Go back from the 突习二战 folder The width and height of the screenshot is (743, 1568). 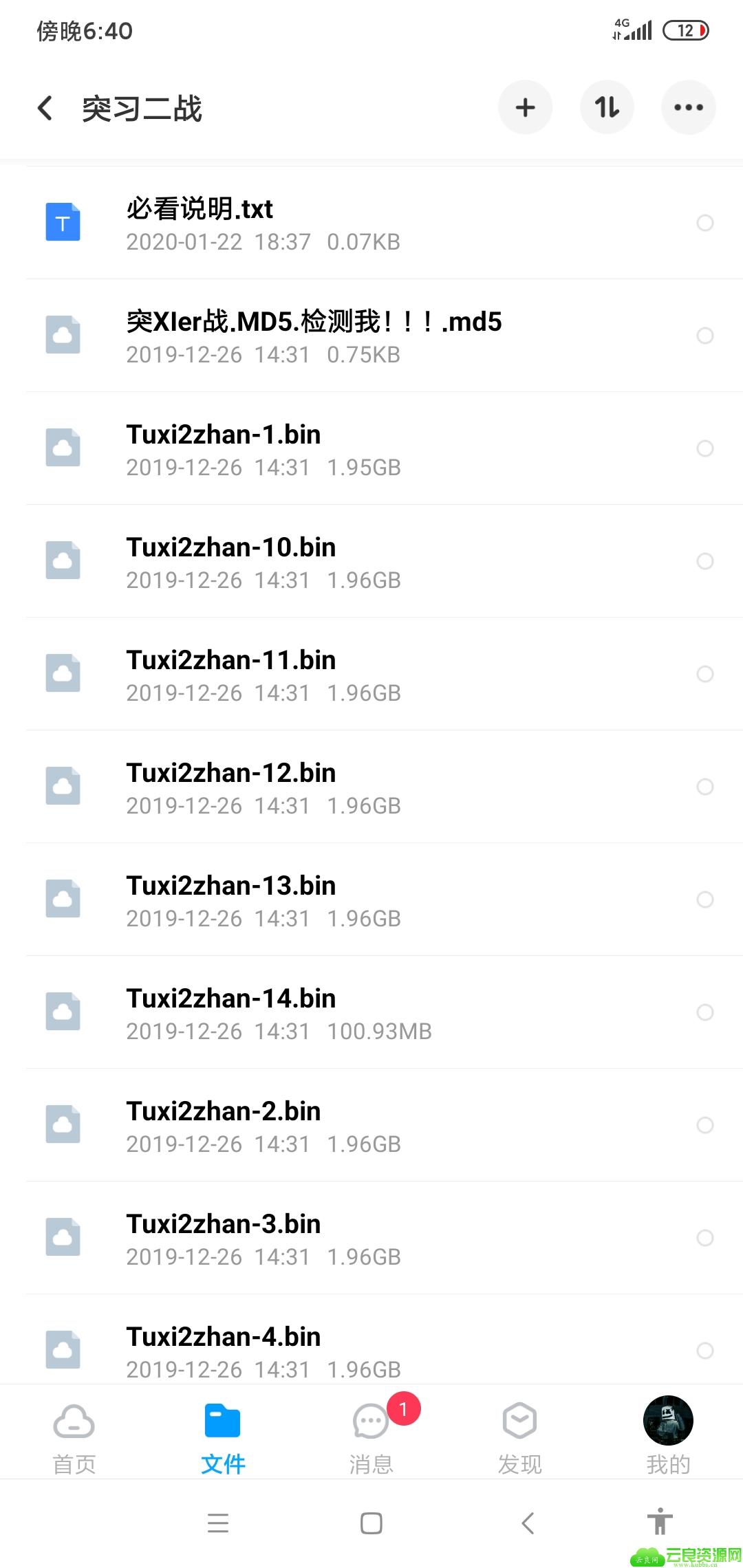point(45,108)
